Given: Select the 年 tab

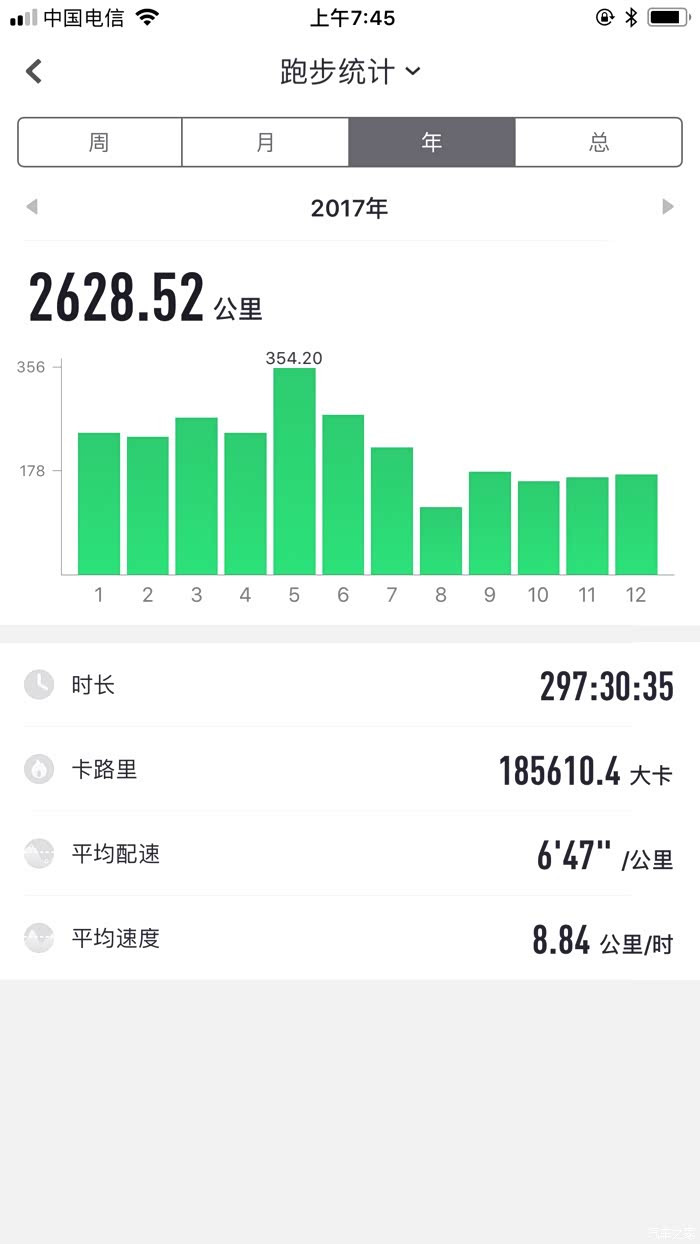Looking at the screenshot, I should tap(431, 142).
